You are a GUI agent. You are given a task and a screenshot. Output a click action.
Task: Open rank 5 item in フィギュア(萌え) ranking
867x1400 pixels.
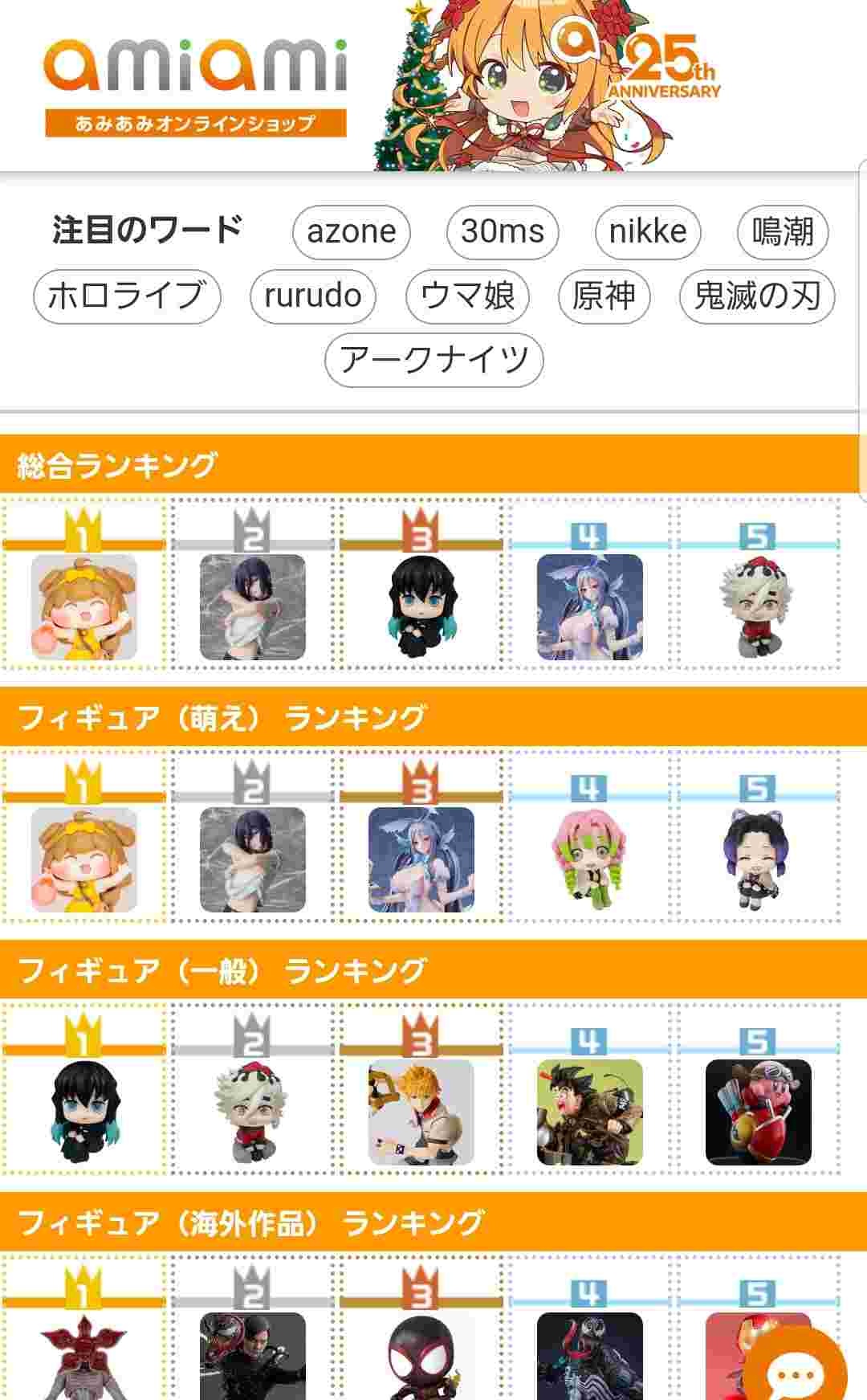tap(758, 859)
